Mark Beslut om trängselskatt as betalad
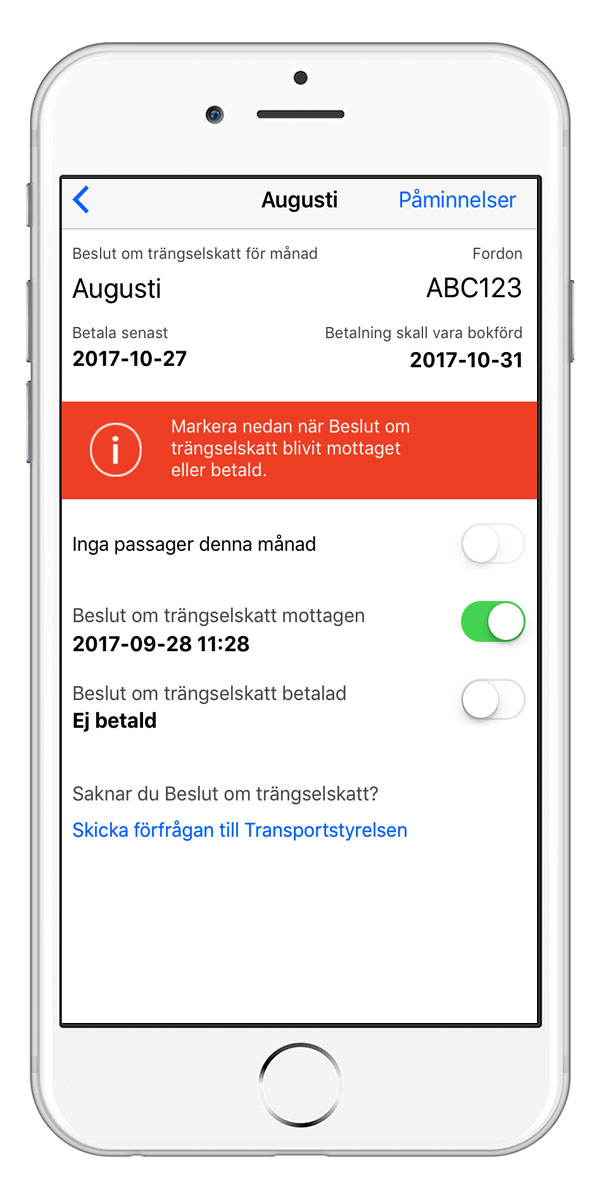 tap(493, 699)
